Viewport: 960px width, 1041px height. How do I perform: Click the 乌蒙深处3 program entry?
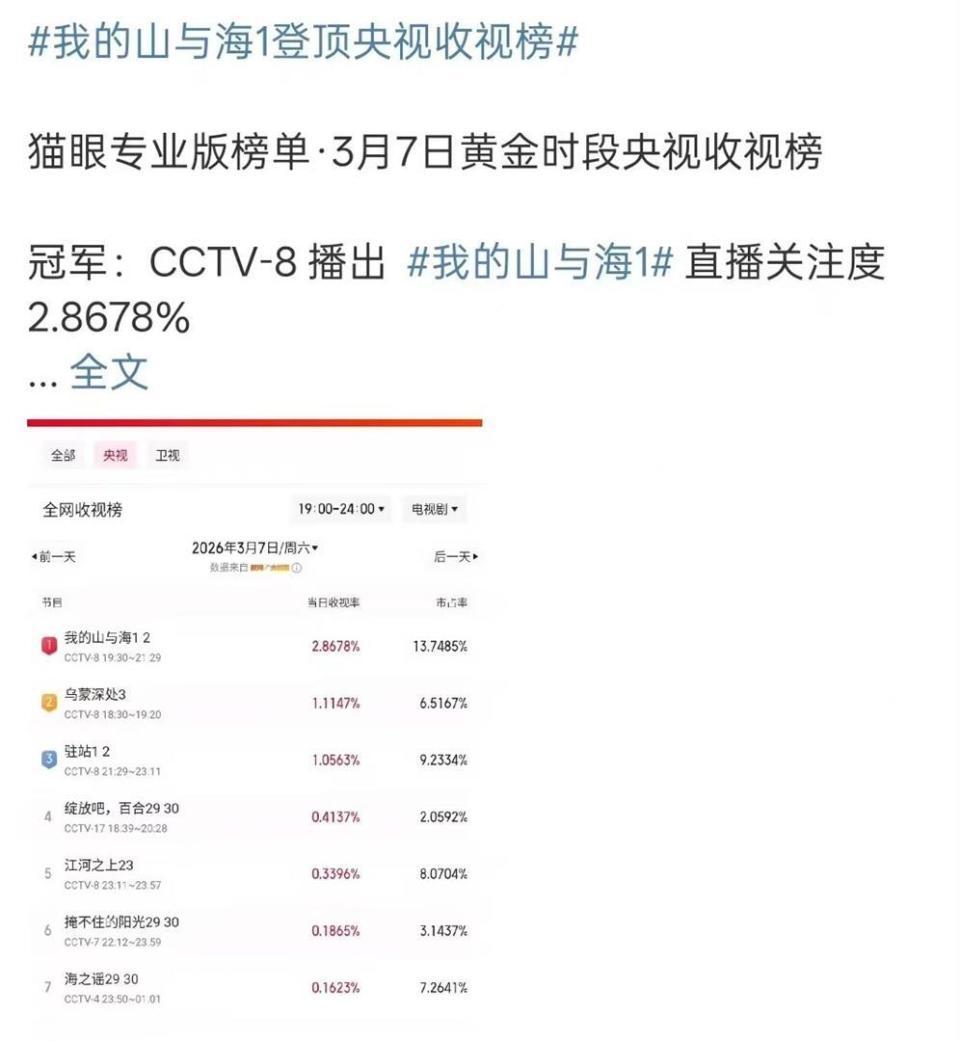tap(116, 696)
